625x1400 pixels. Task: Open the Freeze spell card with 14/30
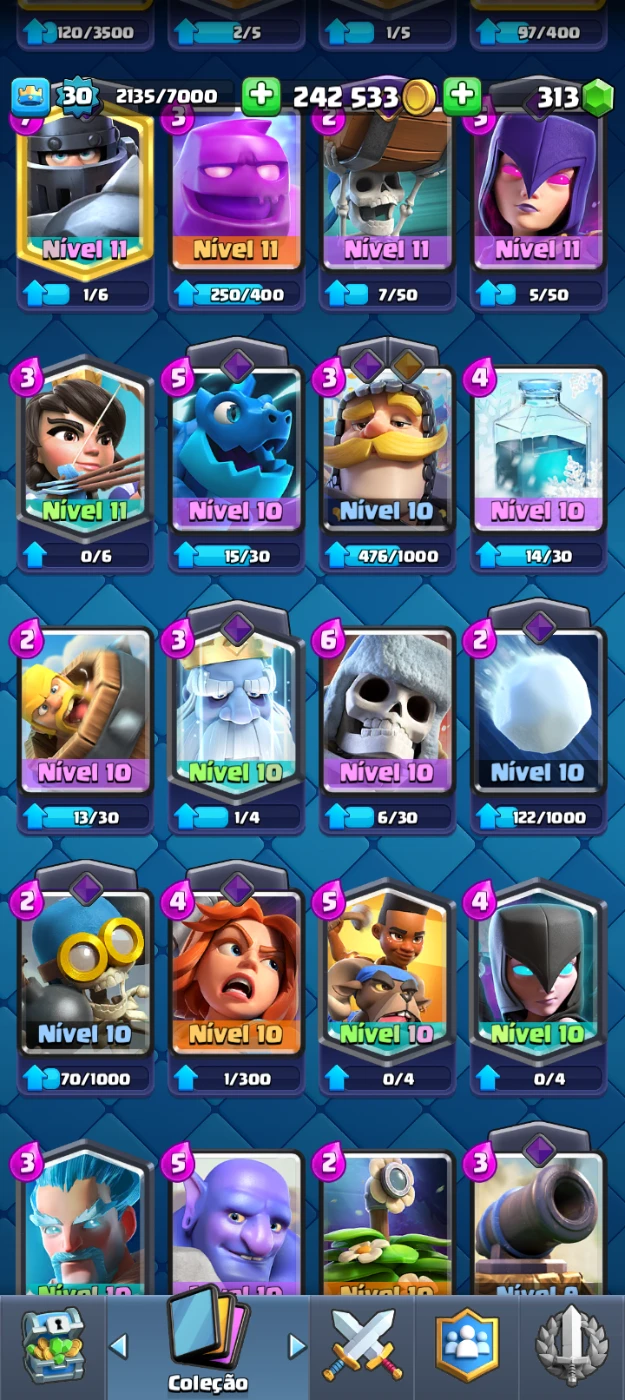click(x=538, y=455)
